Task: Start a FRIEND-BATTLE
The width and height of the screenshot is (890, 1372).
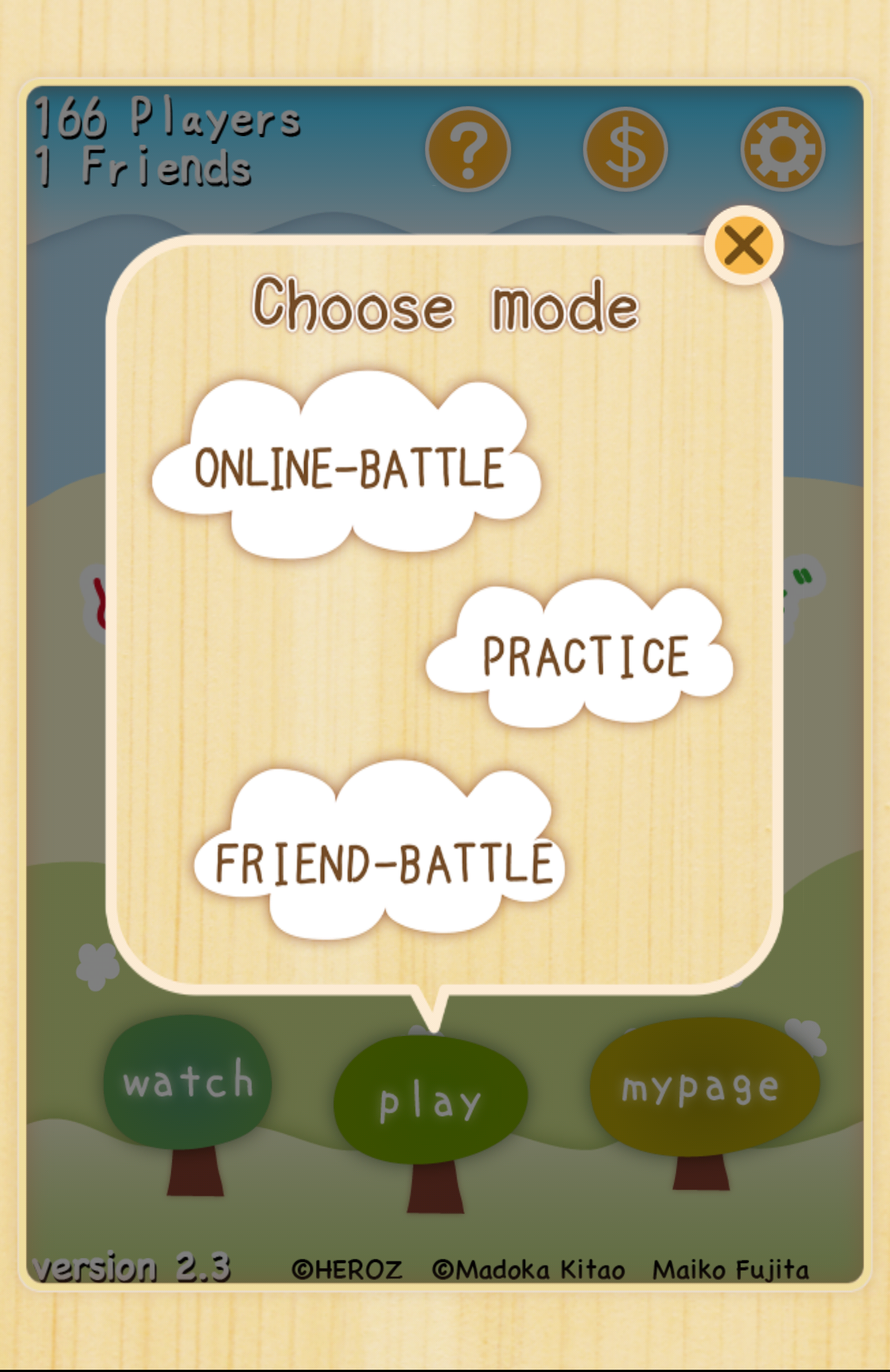Action: pos(382,863)
